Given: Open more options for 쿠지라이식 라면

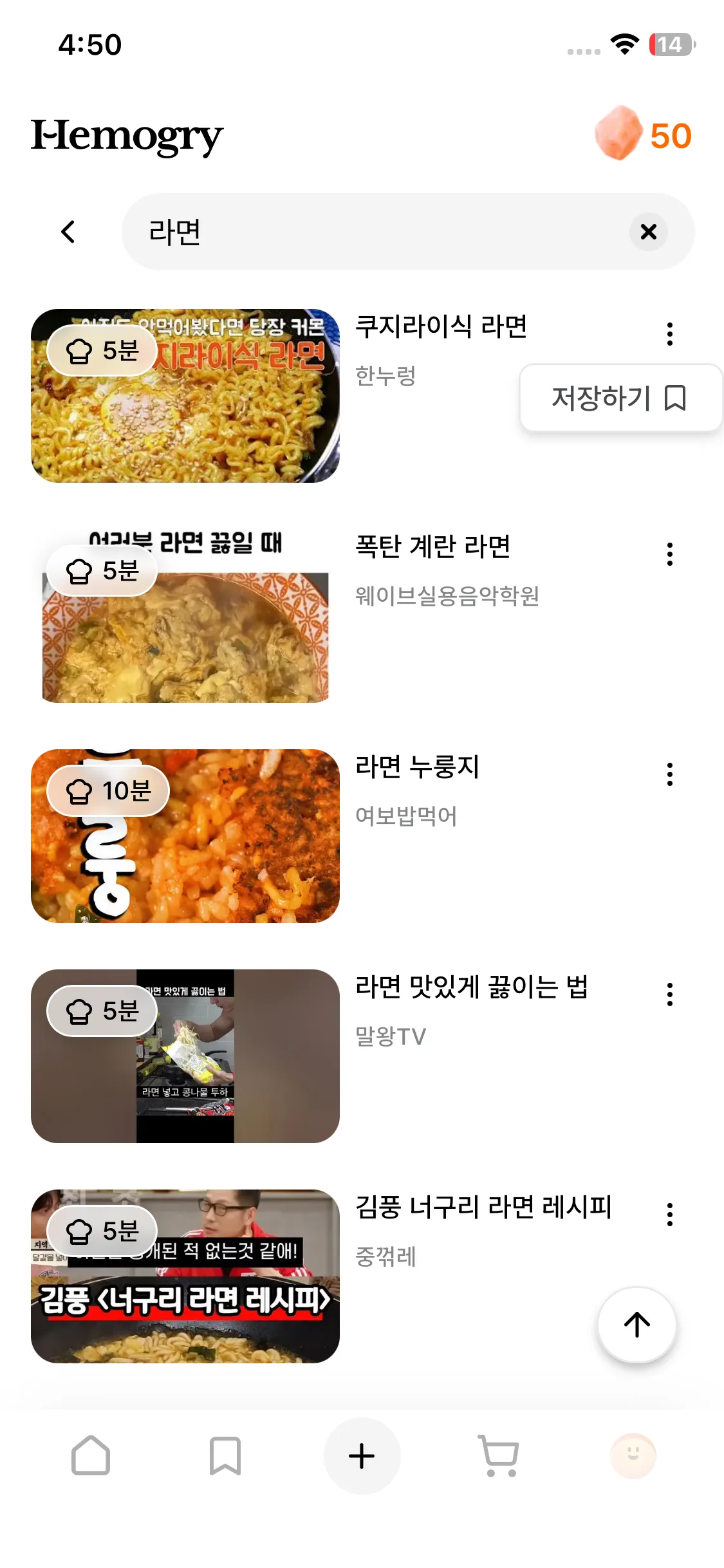Looking at the screenshot, I should [670, 333].
